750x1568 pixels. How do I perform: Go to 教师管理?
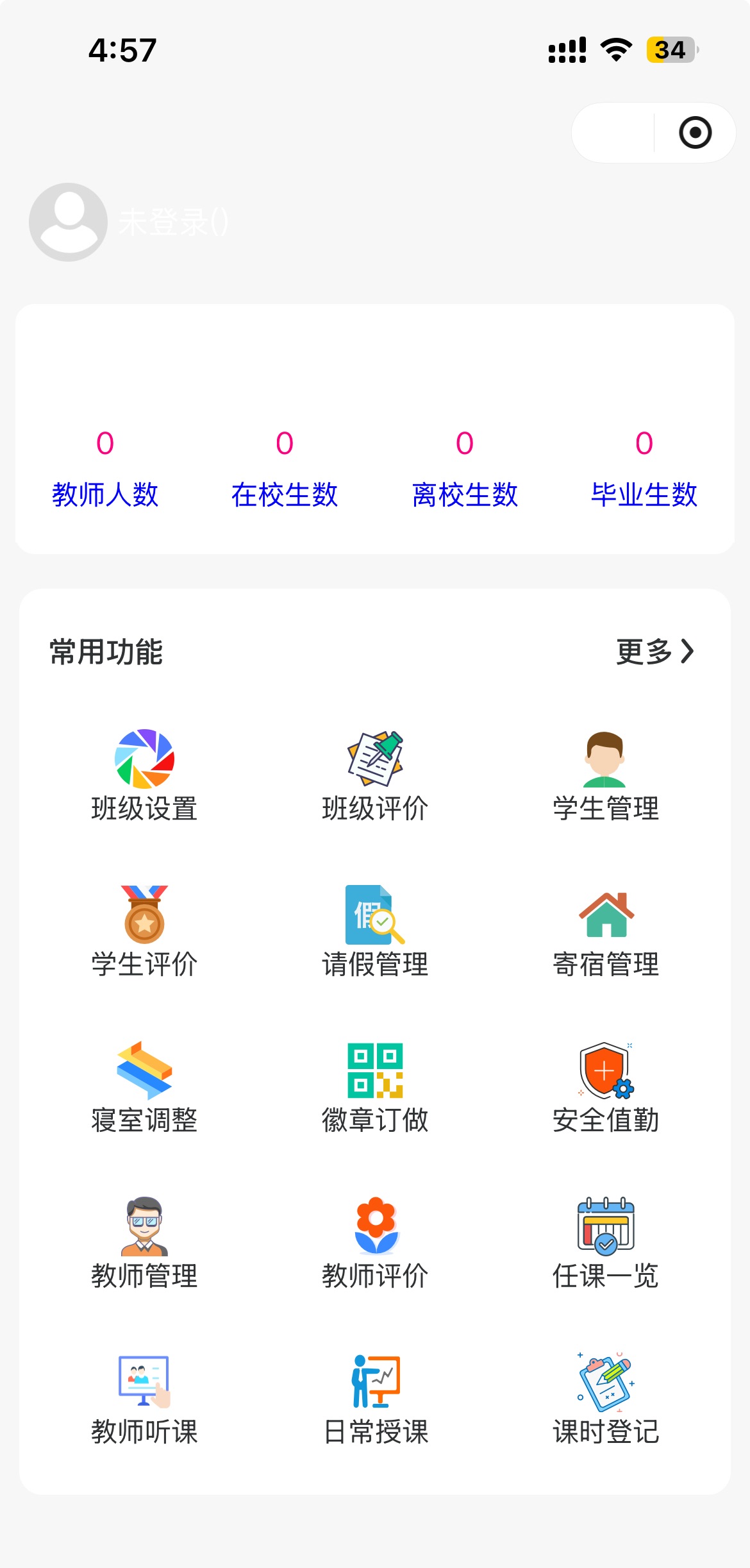pos(144,1243)
